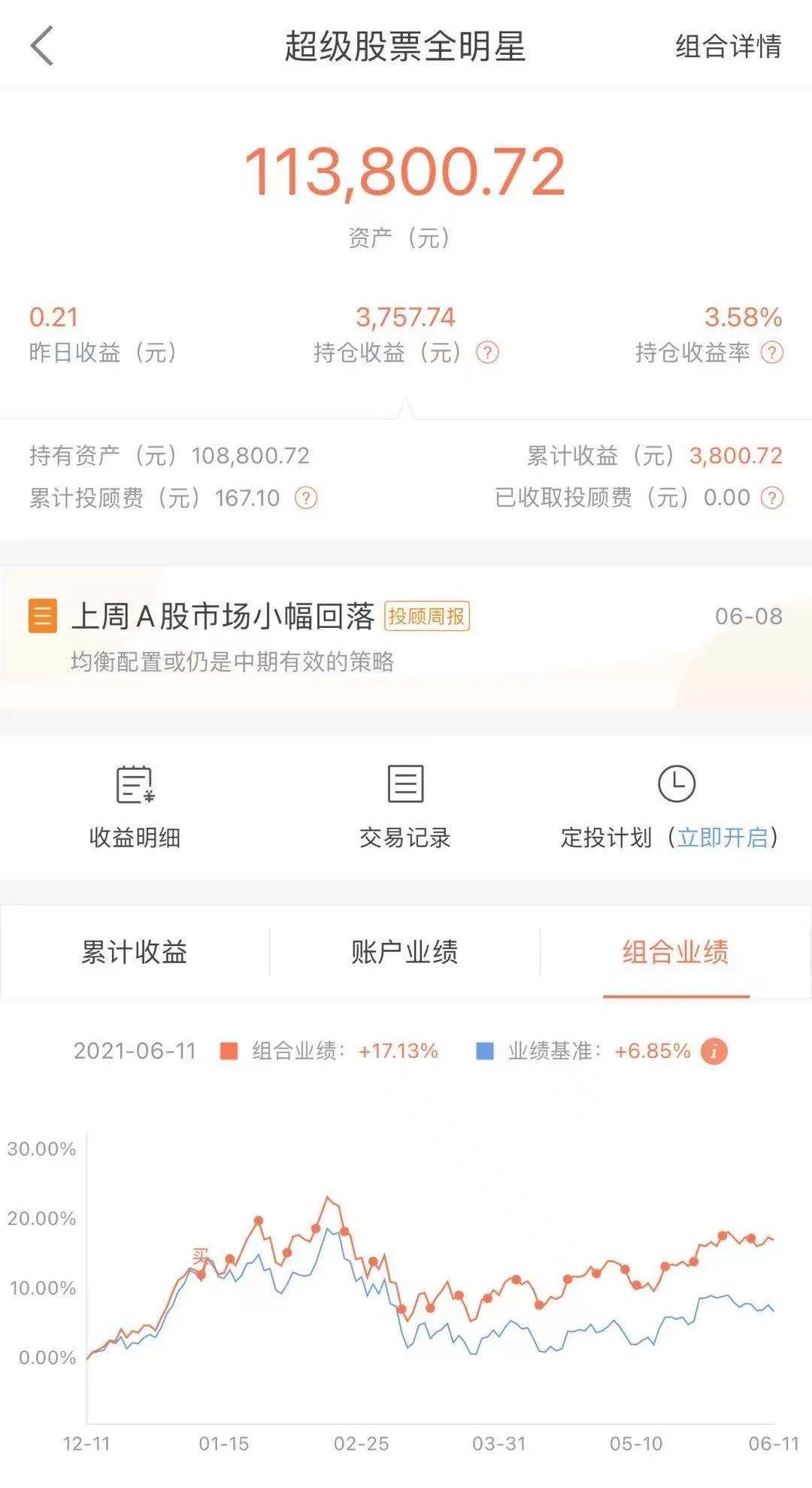Tap the help icon beside 持仓收益率

click(772, 352)
